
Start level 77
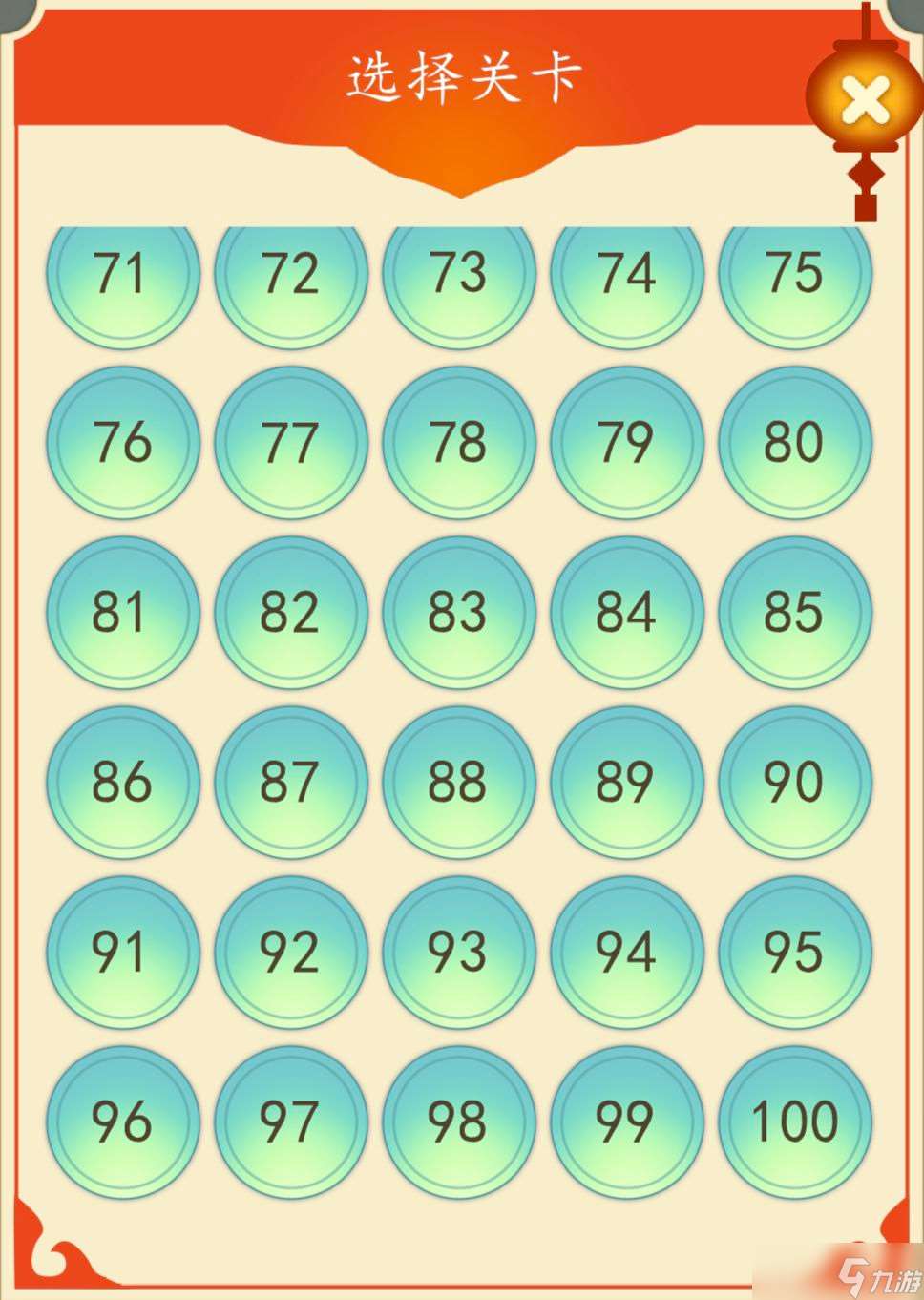coord(291,443)
